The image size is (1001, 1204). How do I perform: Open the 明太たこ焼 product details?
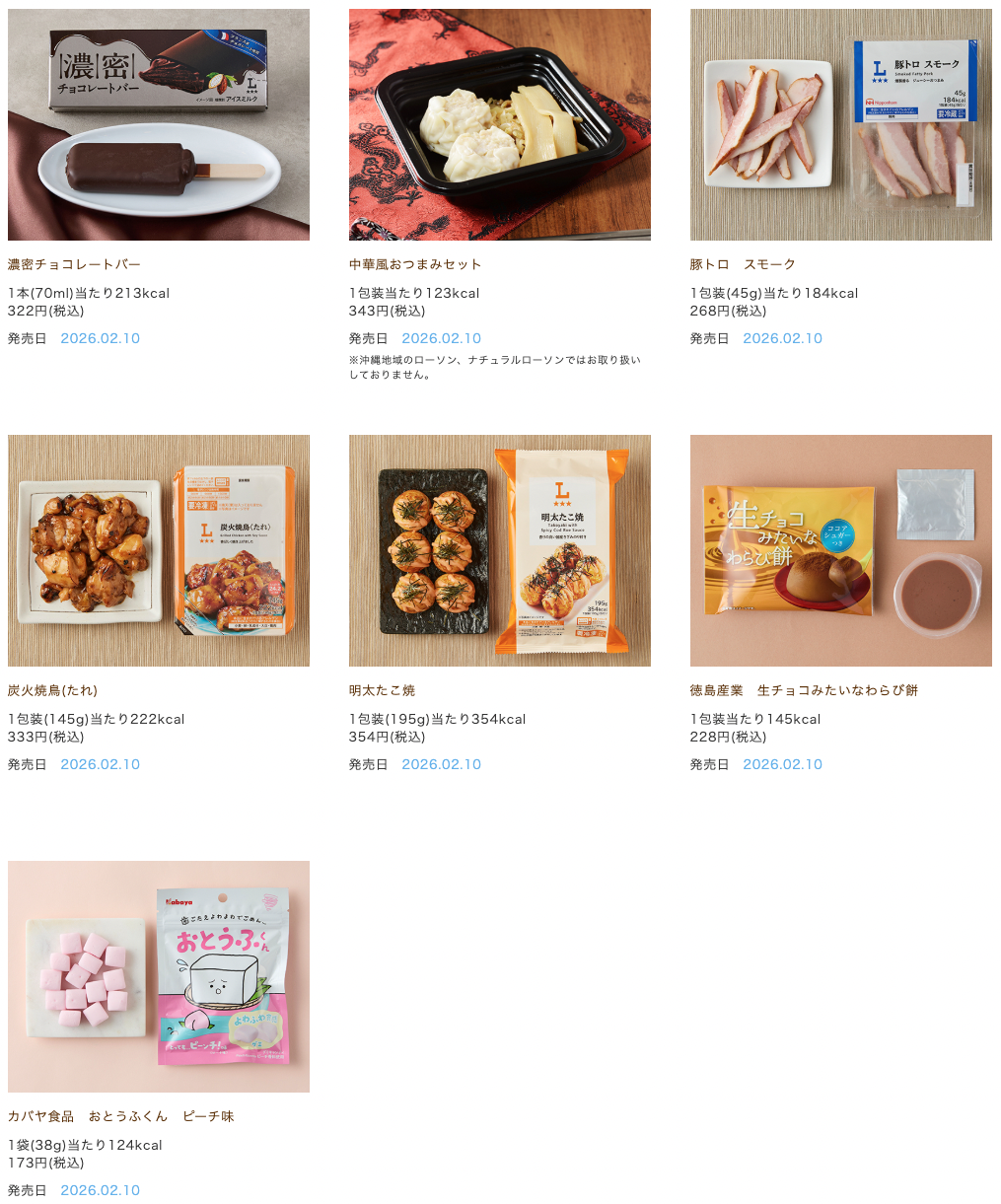[499, 550]
